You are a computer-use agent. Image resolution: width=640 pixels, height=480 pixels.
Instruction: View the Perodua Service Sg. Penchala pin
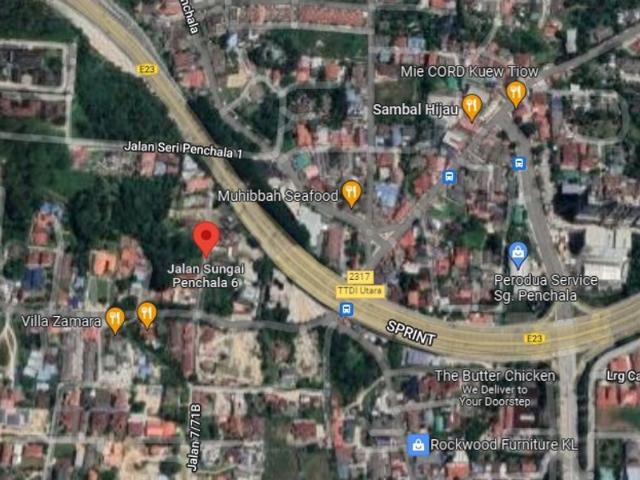pos(518,255)
